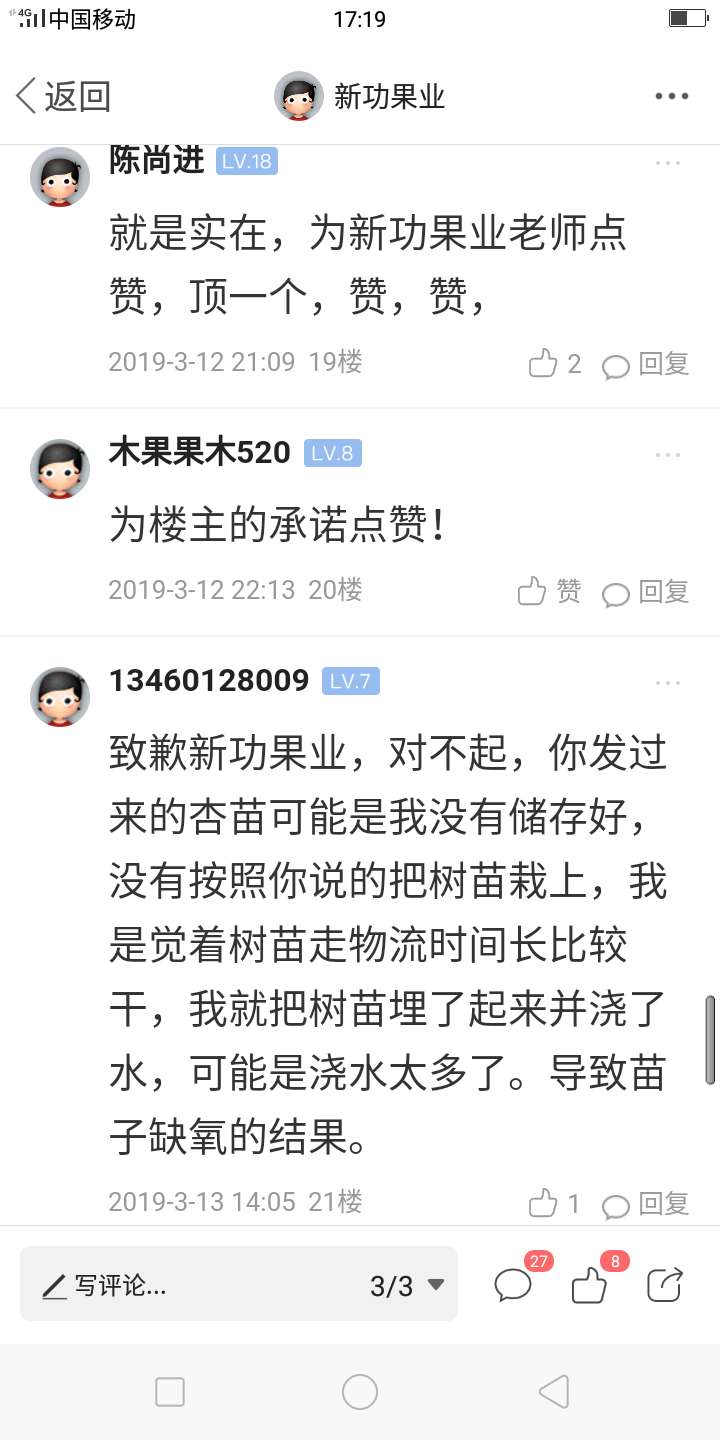Open the comments bubble with 27 badge
The height and width of the screenshot is (1440, 720).
click(x=513, y=1285)
